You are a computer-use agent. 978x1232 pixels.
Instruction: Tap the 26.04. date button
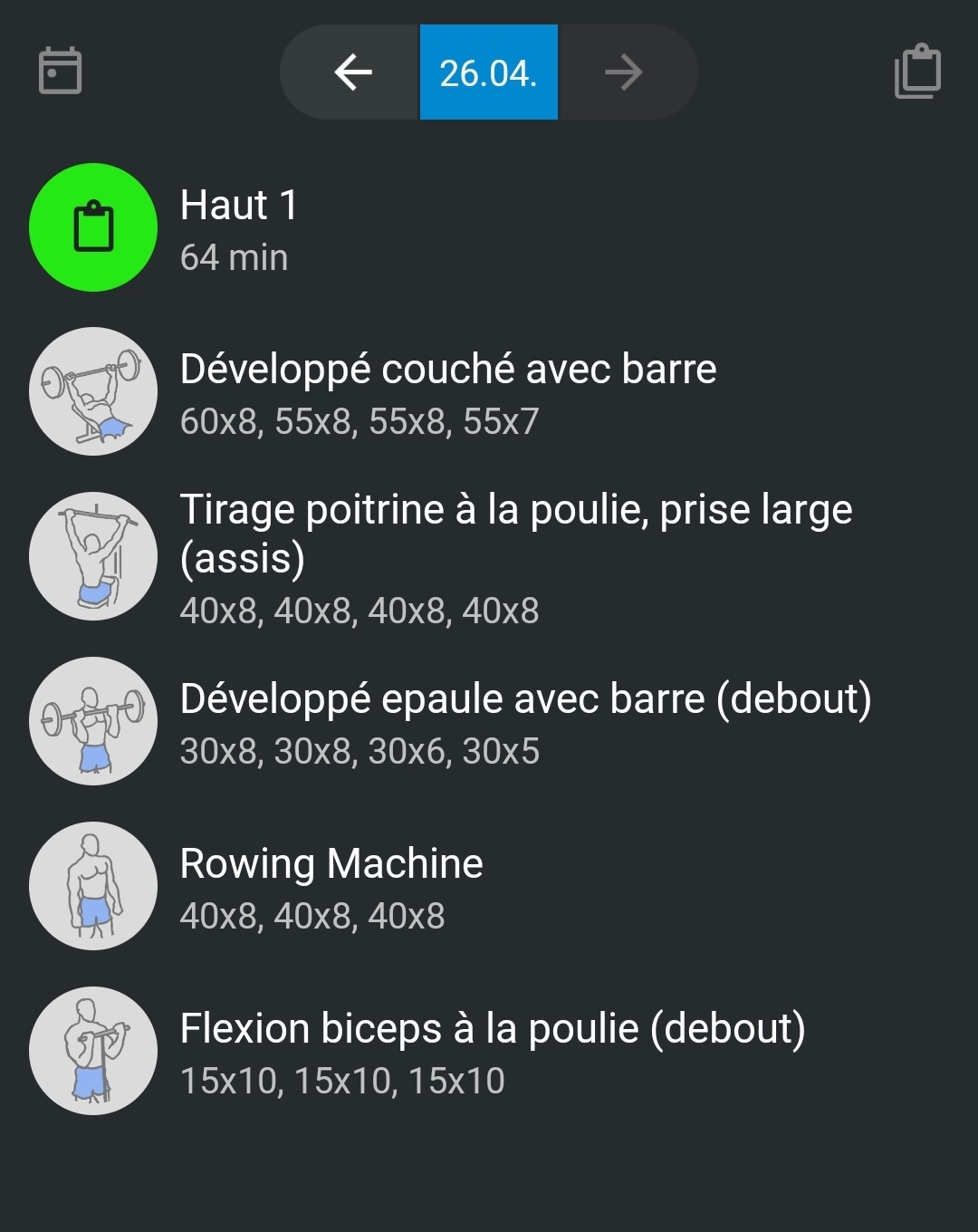point(489,72)
